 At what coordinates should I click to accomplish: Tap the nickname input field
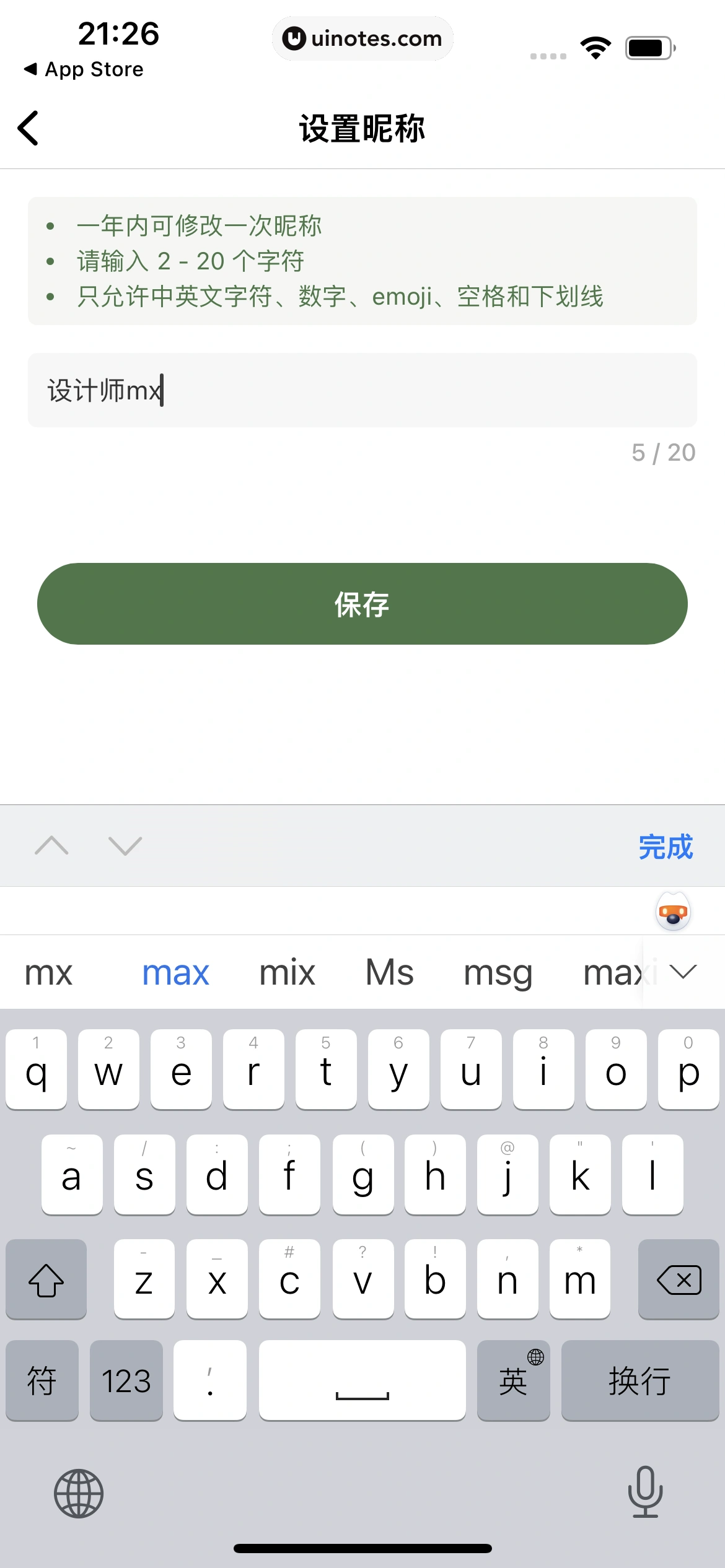click(362, 390)
